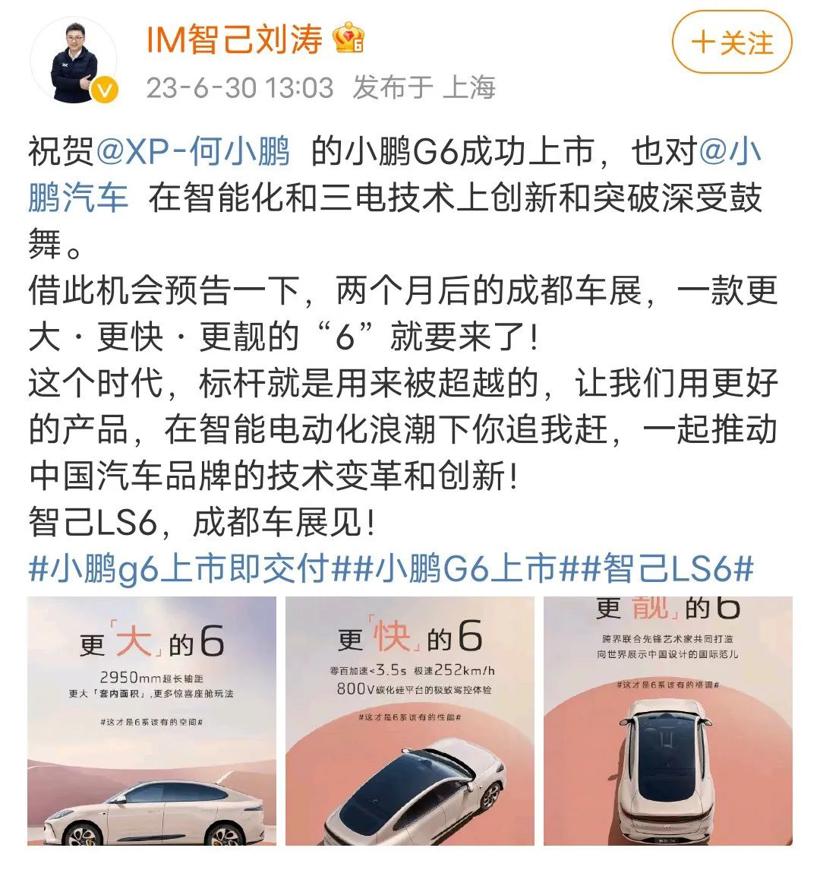The height and width of the screenshot is (869, 820).
Task: Open the @XP-何小鹏 mention
Action: [195, 152]
